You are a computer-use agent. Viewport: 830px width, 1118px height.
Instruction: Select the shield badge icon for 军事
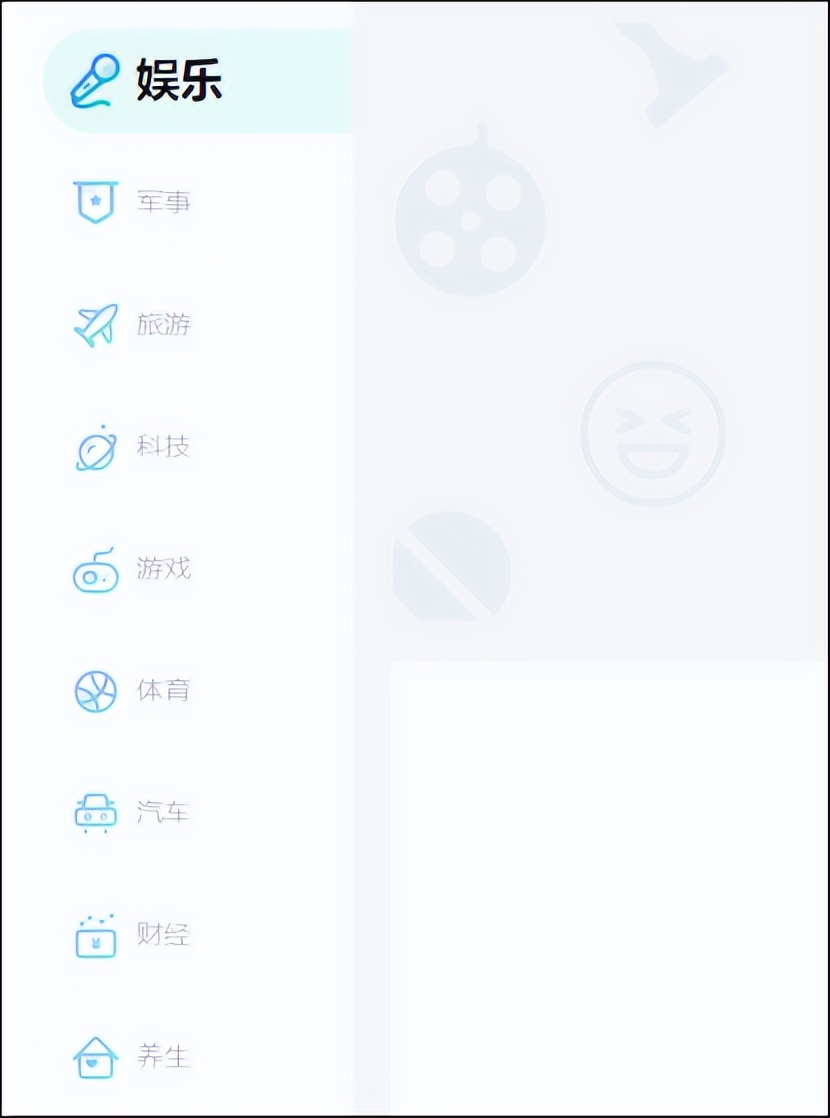tap(95, 202)
